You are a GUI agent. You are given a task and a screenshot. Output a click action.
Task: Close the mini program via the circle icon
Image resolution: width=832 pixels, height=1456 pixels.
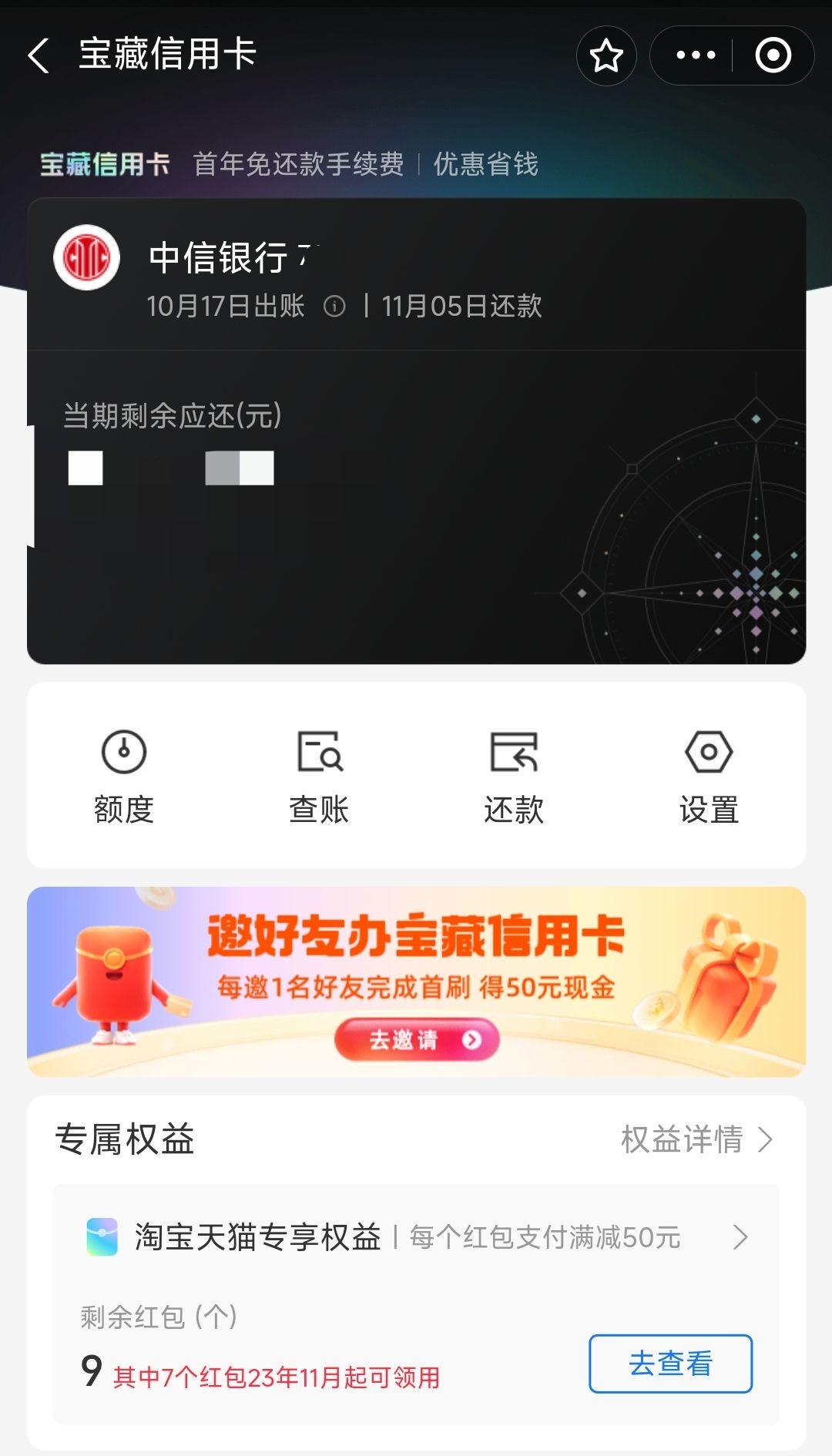point(773,55)
